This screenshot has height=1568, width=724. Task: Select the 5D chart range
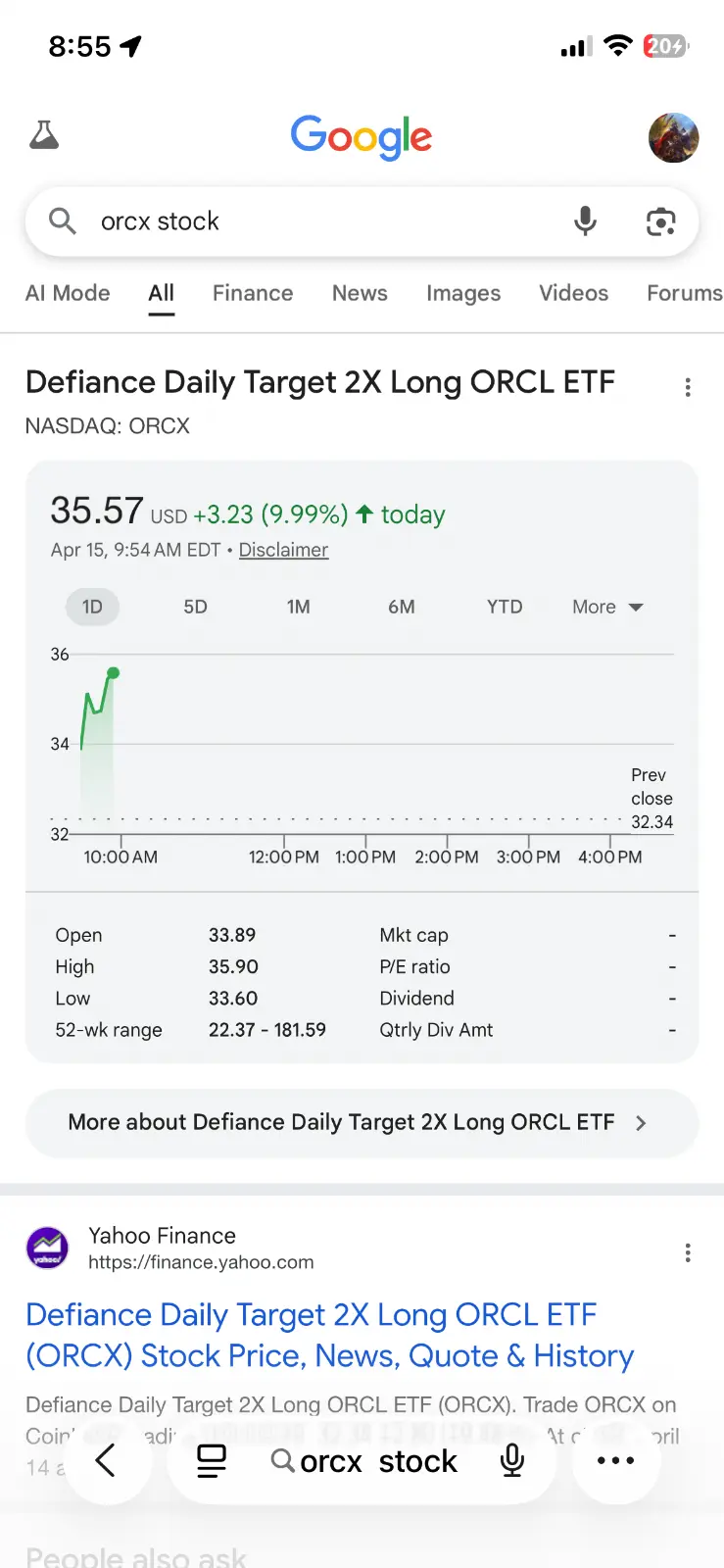[196, 607]
